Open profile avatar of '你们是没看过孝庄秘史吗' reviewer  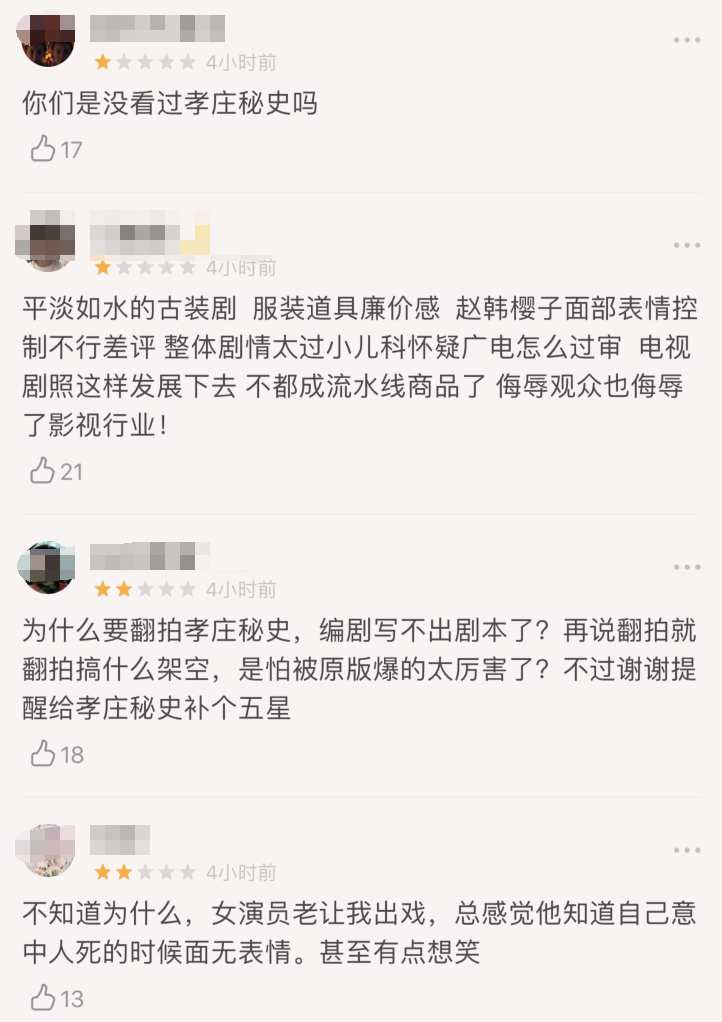tap(46, 41)
